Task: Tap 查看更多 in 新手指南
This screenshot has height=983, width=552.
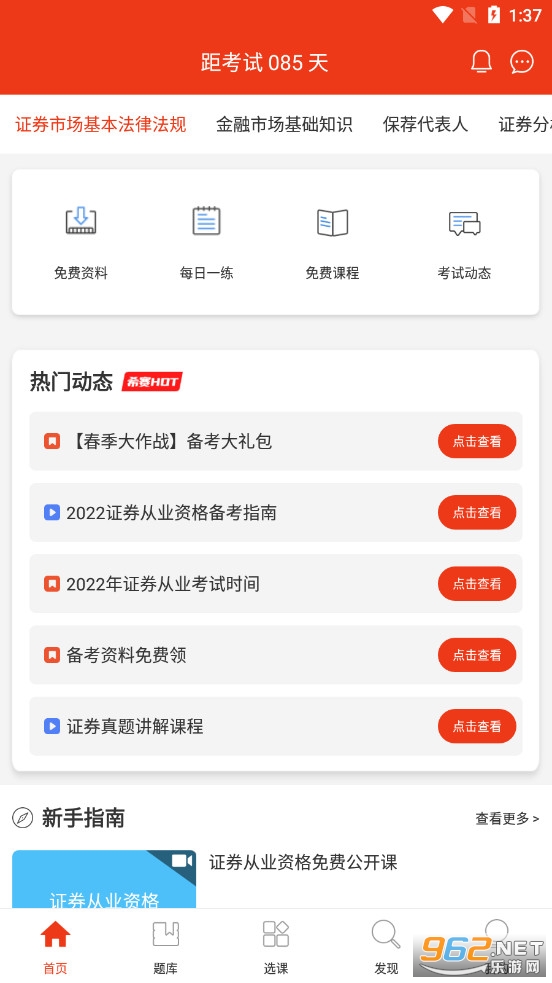Action: 507,818
